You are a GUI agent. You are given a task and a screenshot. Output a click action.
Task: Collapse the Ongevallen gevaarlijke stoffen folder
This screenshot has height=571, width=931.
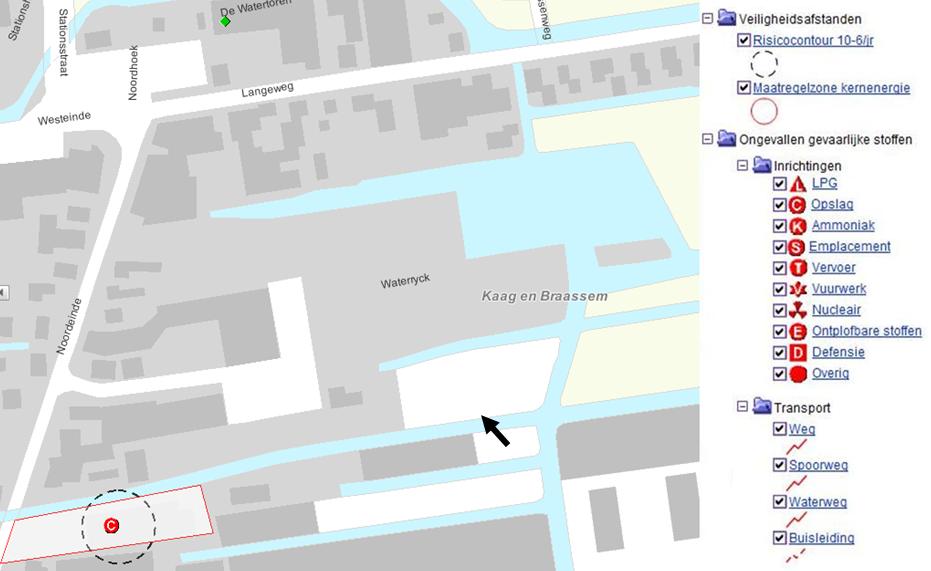coord(708,139)
